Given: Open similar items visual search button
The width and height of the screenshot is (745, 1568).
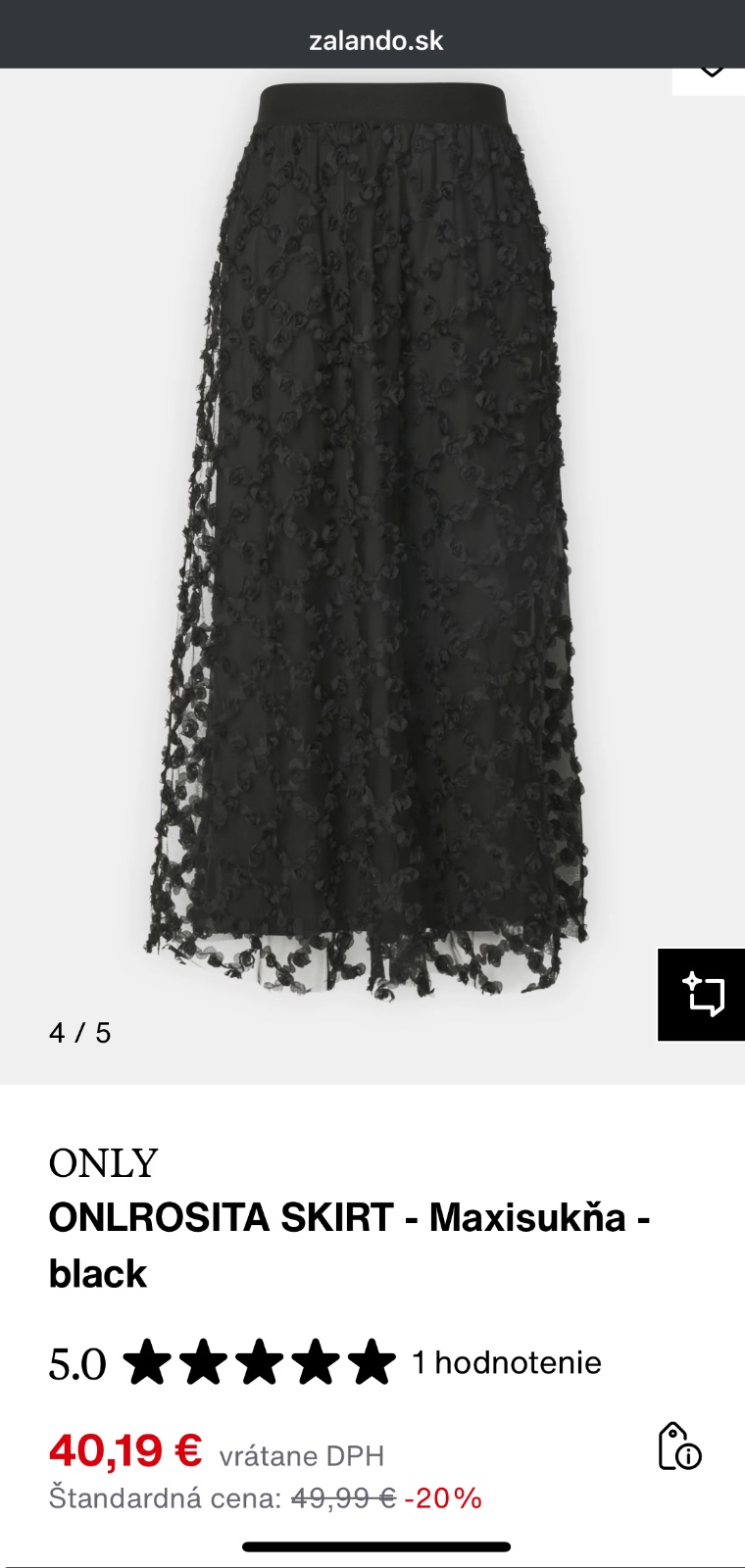Looking at the screenshot, I should (x=702, y=995).
